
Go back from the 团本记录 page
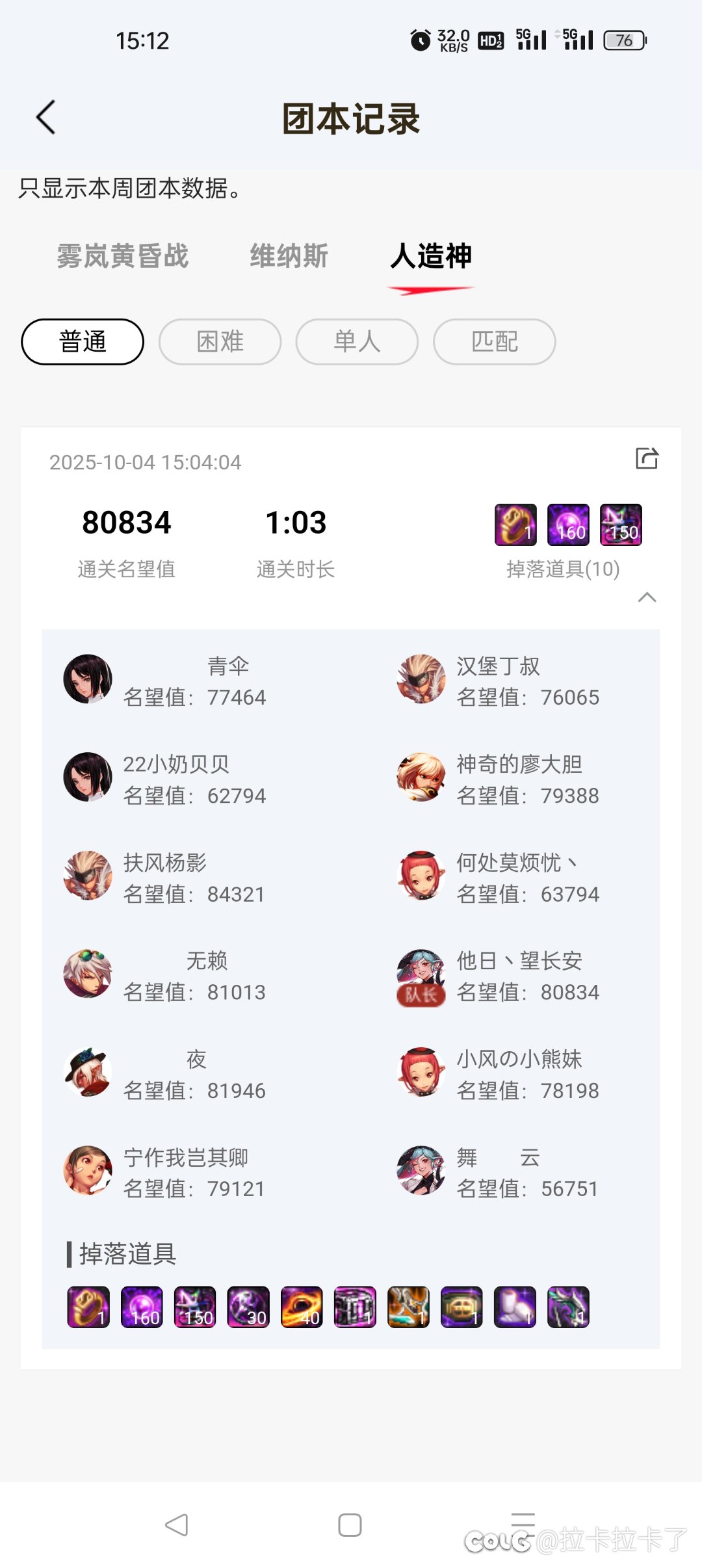(x=45, y=118)
